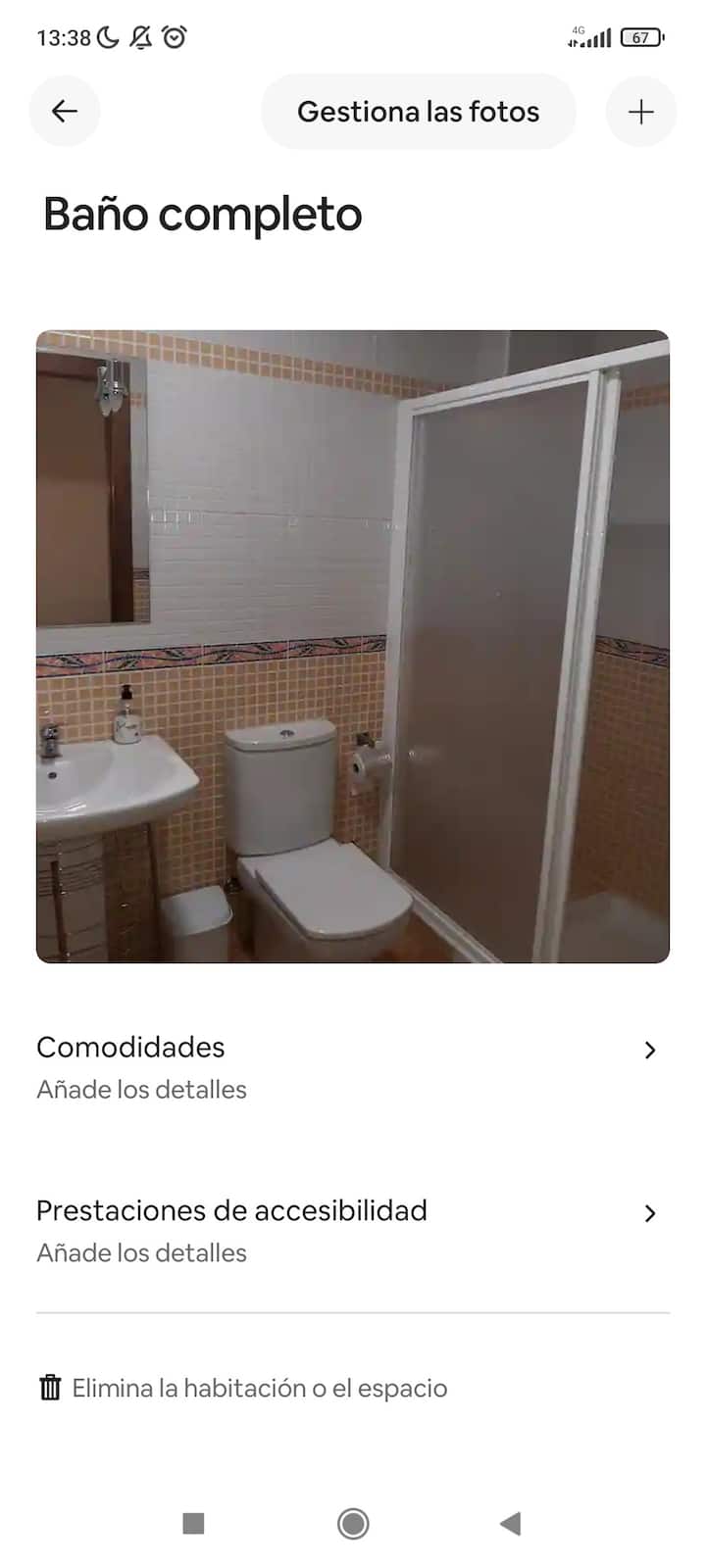Add a new photo with plus icon
The width and height of the screenshot is (706, 1568).
640,112
